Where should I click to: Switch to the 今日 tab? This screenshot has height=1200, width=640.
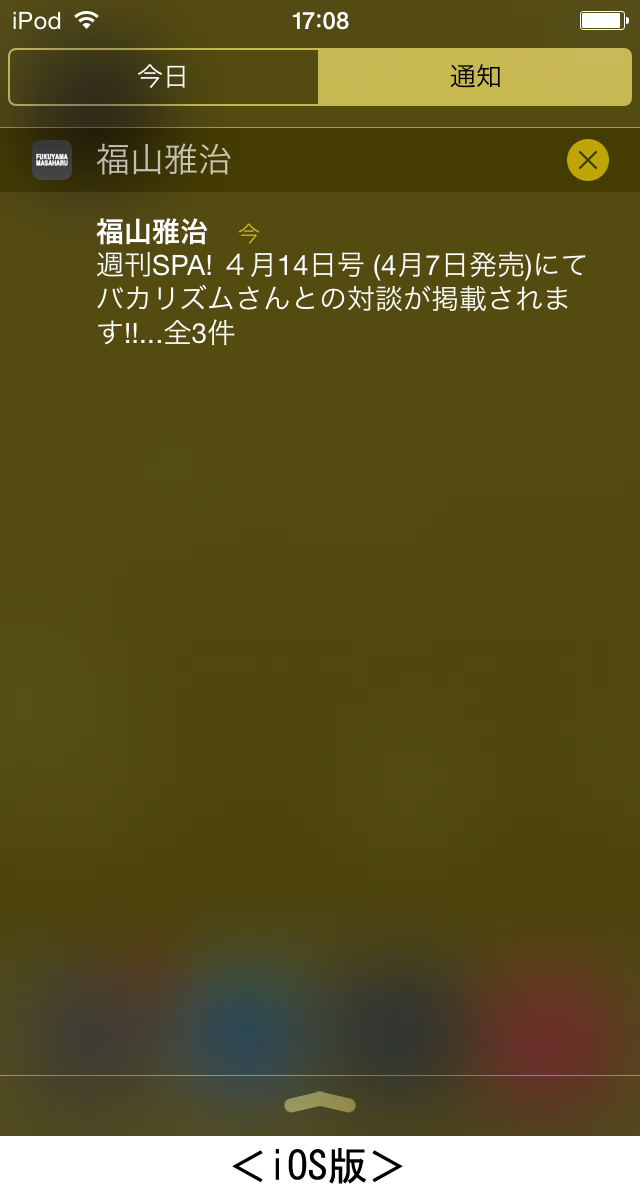(163, 77)
